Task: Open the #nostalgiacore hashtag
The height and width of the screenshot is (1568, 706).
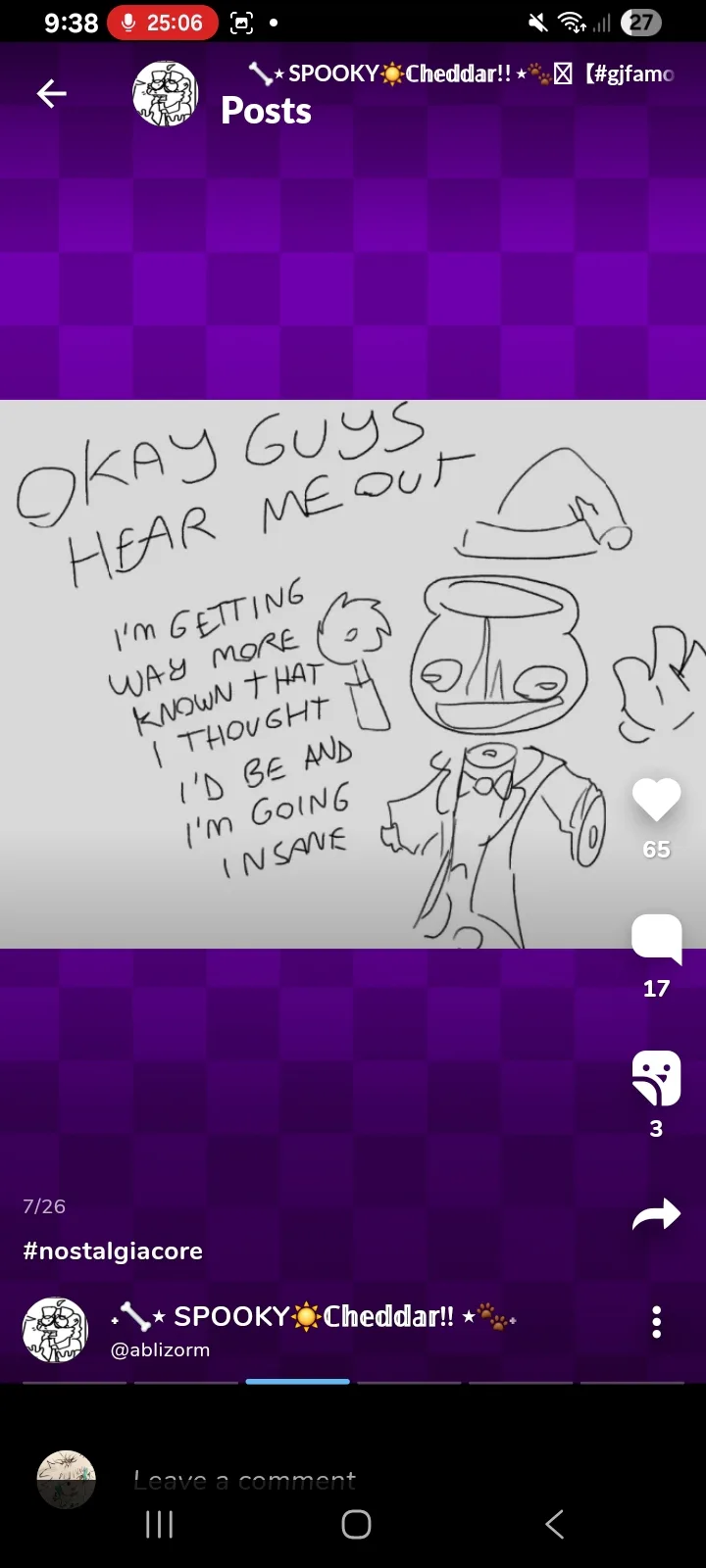Action: (x=113, y=1250)
